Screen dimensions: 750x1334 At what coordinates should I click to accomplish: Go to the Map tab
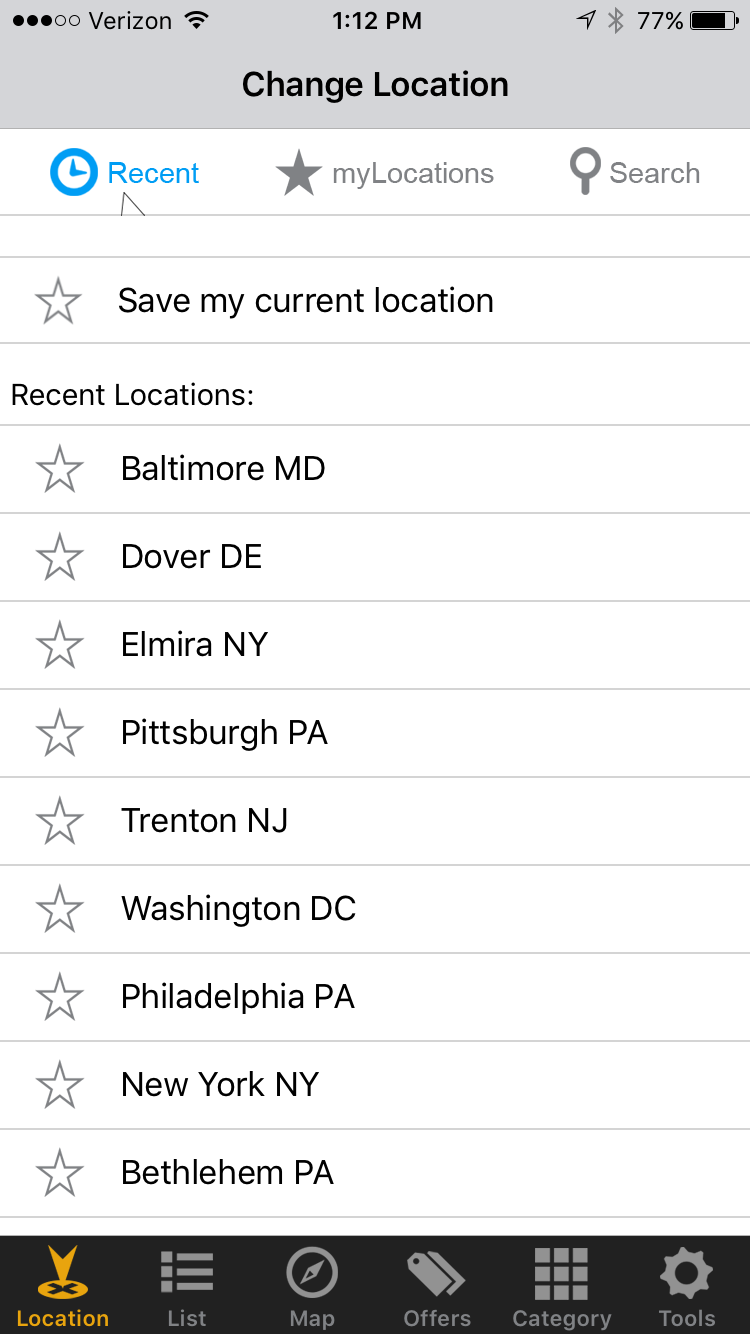pyautogui.click(x=312, y=1286)
